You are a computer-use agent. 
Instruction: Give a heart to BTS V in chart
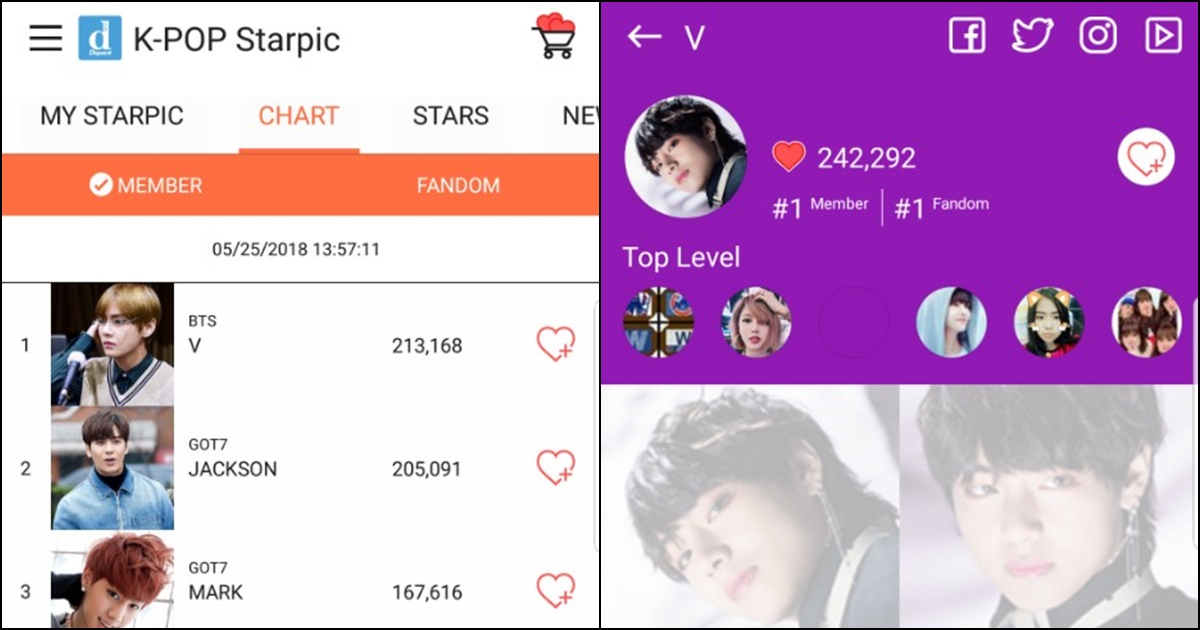coord(555,345)
